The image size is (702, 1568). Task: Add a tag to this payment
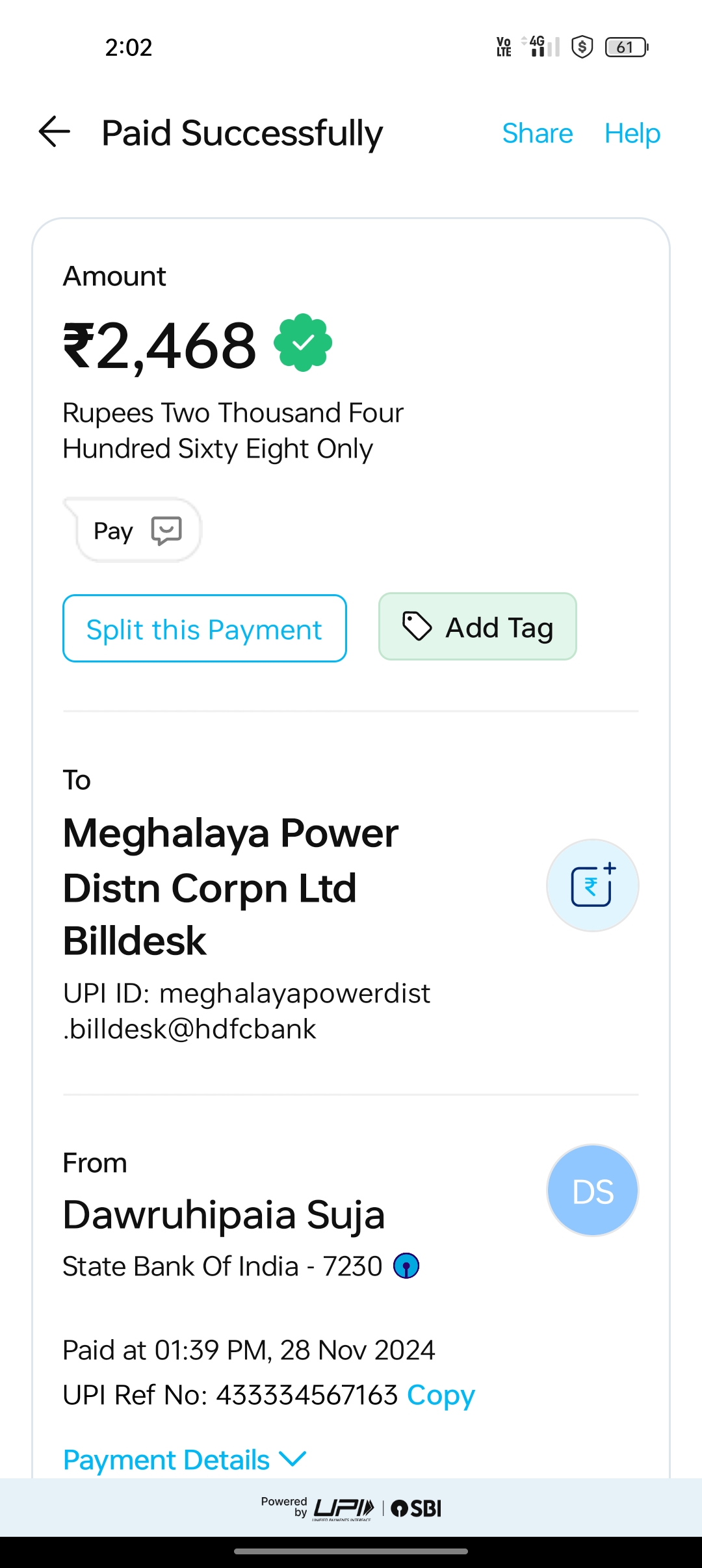coord(478,627)
